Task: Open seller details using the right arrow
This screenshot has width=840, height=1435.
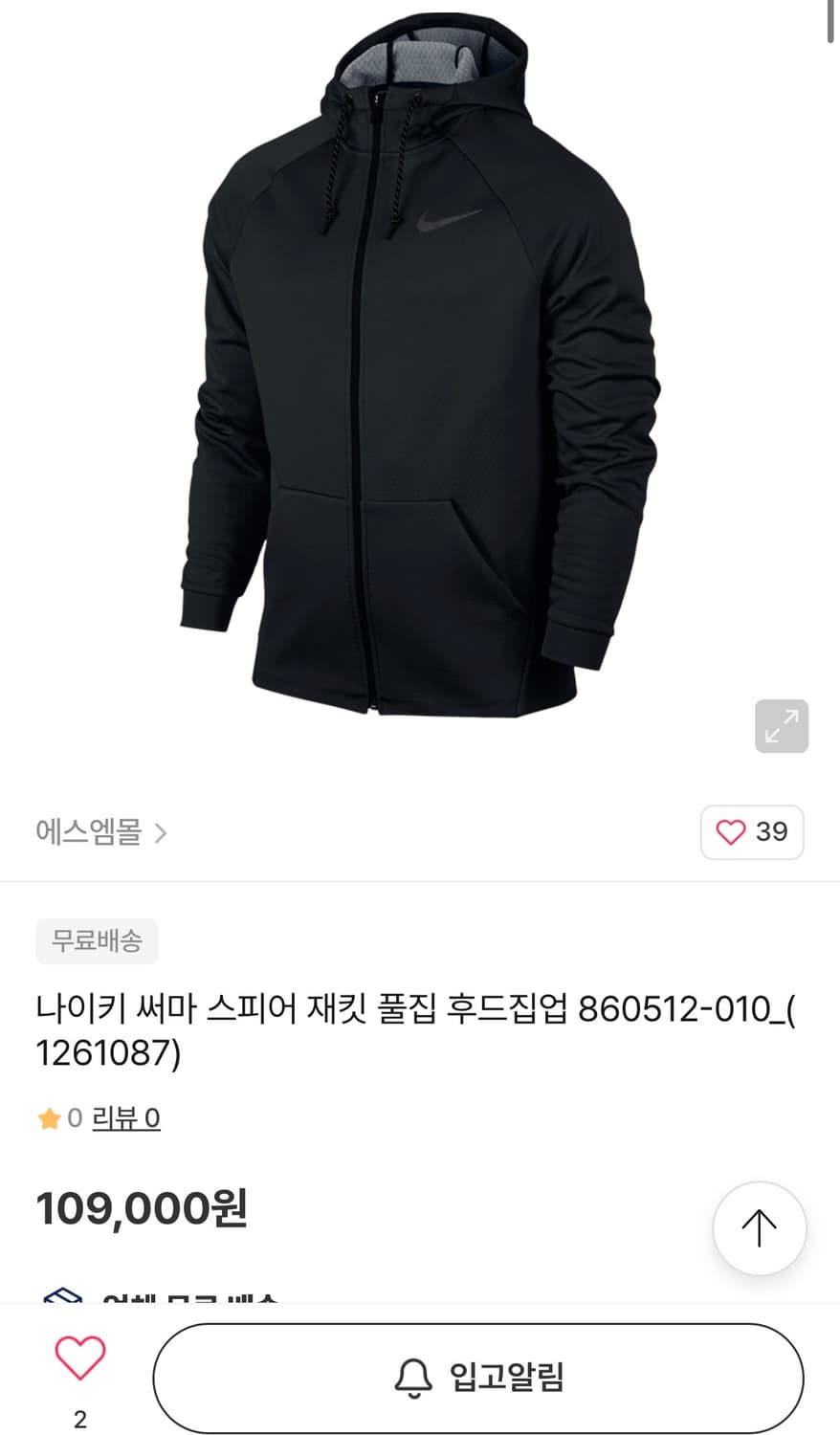Action: [162, 833]
